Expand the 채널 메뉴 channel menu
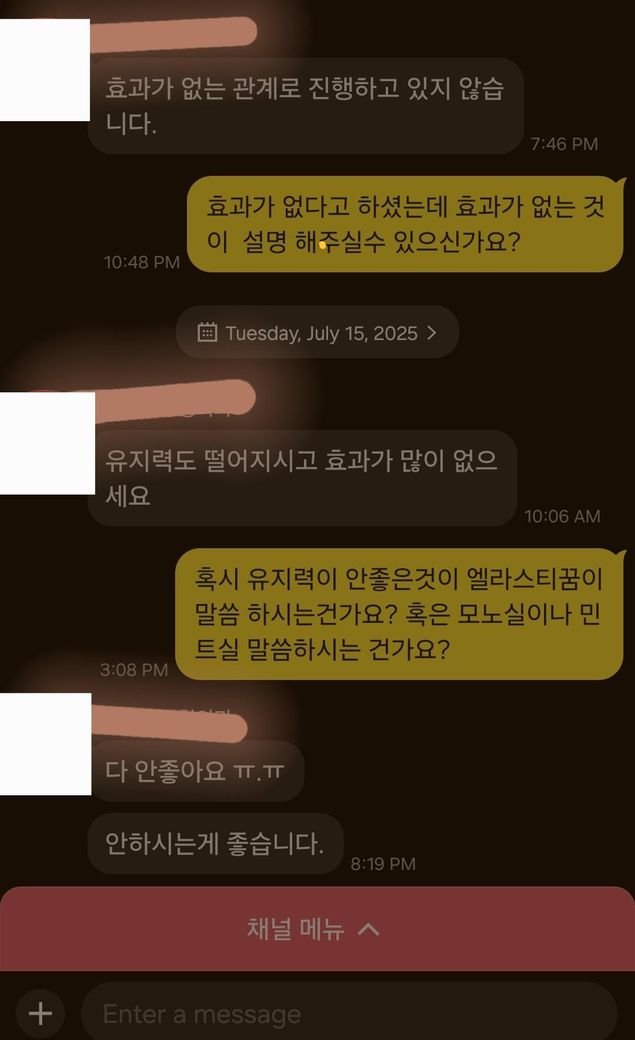Viewport: 635px width, 1040px height. (x=315, y=929)
